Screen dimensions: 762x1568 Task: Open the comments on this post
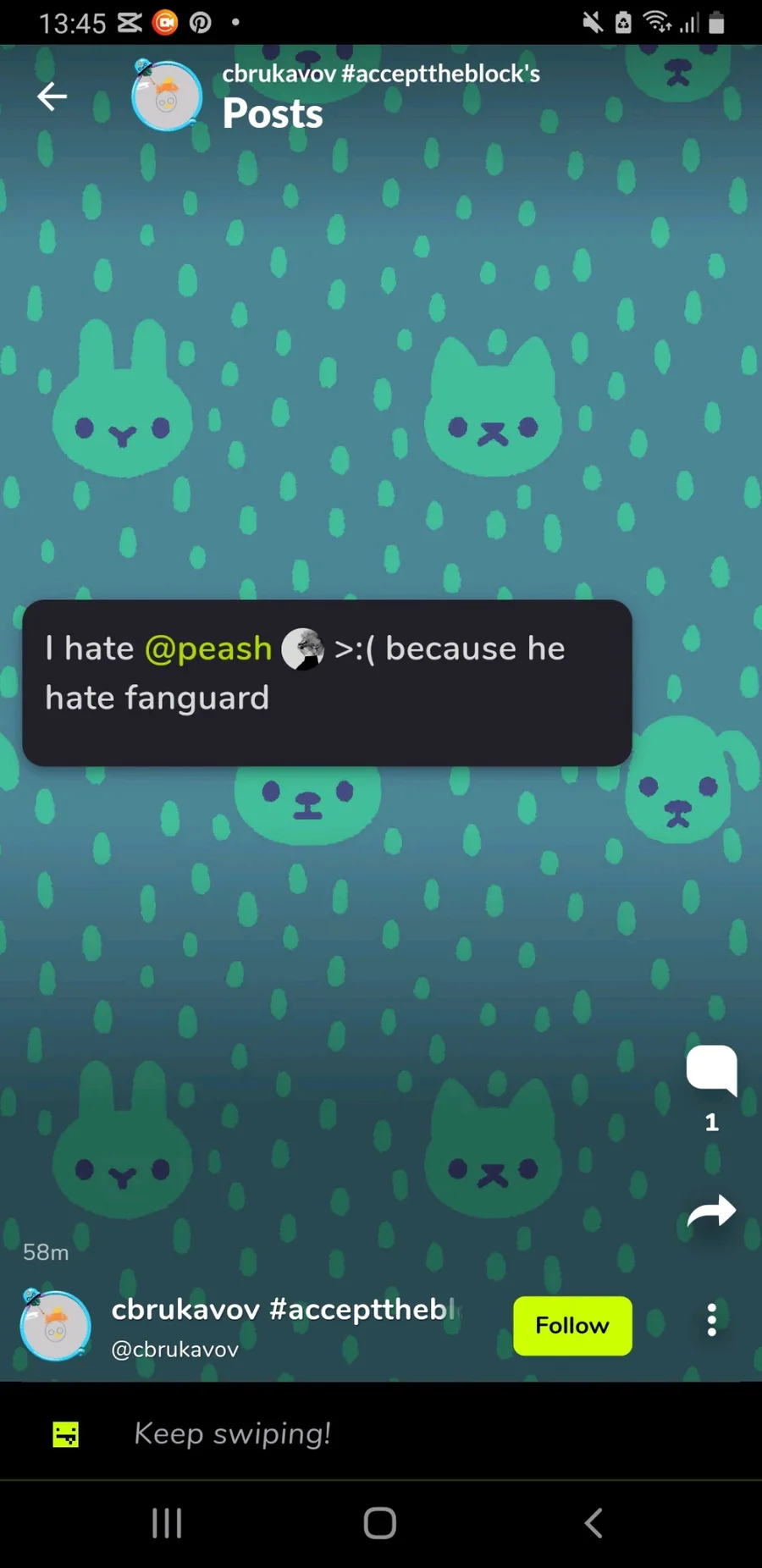click(x=711, y=1071)
